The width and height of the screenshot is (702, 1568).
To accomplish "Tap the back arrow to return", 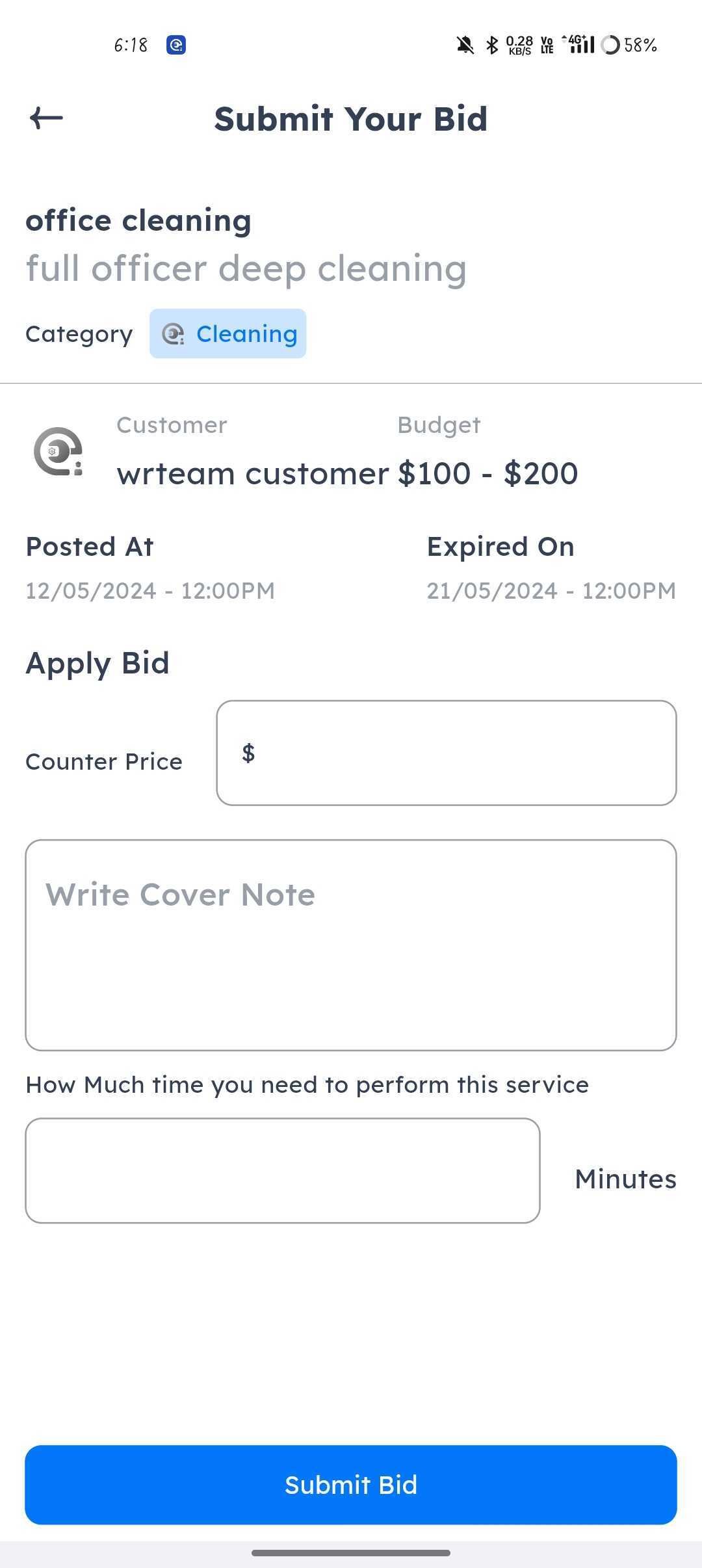I will point(46,118).
